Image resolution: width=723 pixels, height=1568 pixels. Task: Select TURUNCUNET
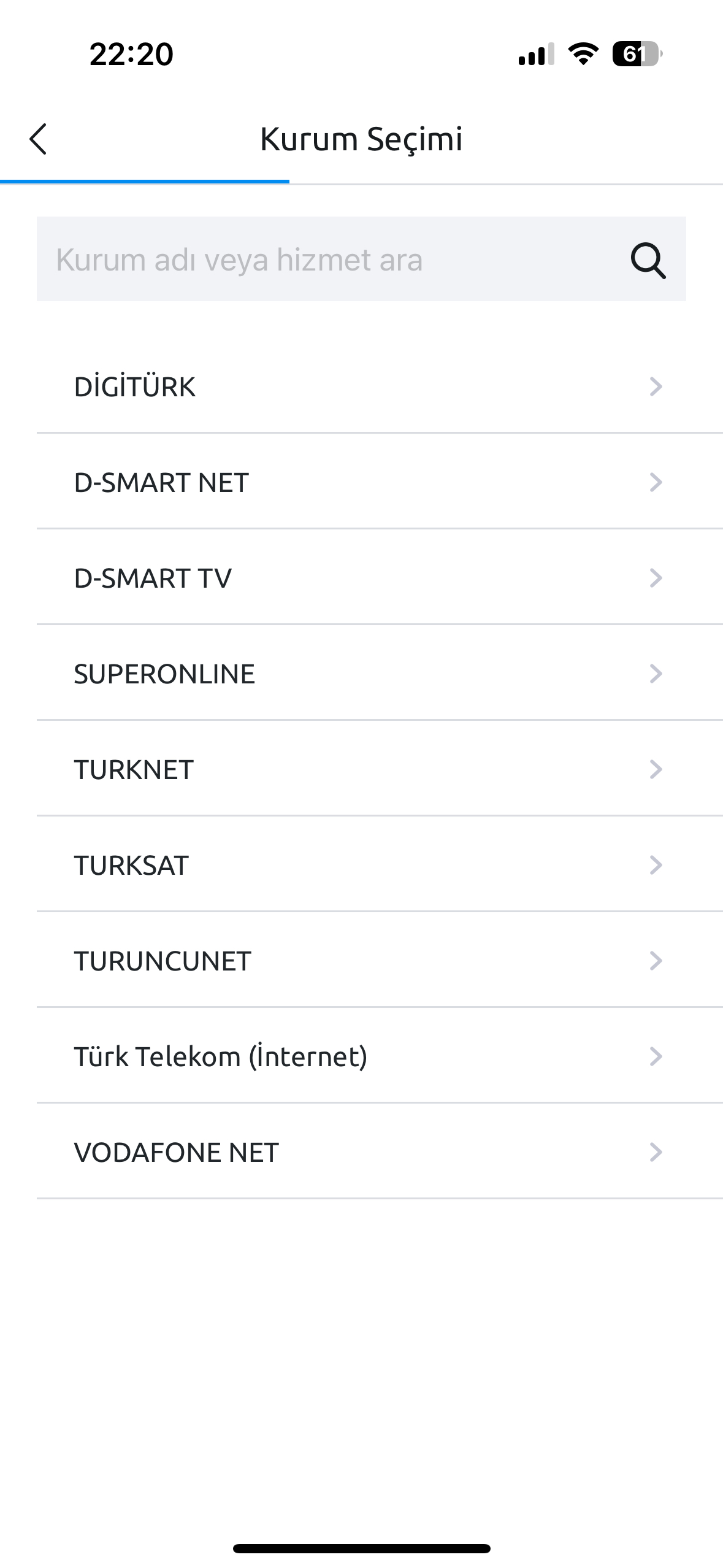tap(380, 961)
